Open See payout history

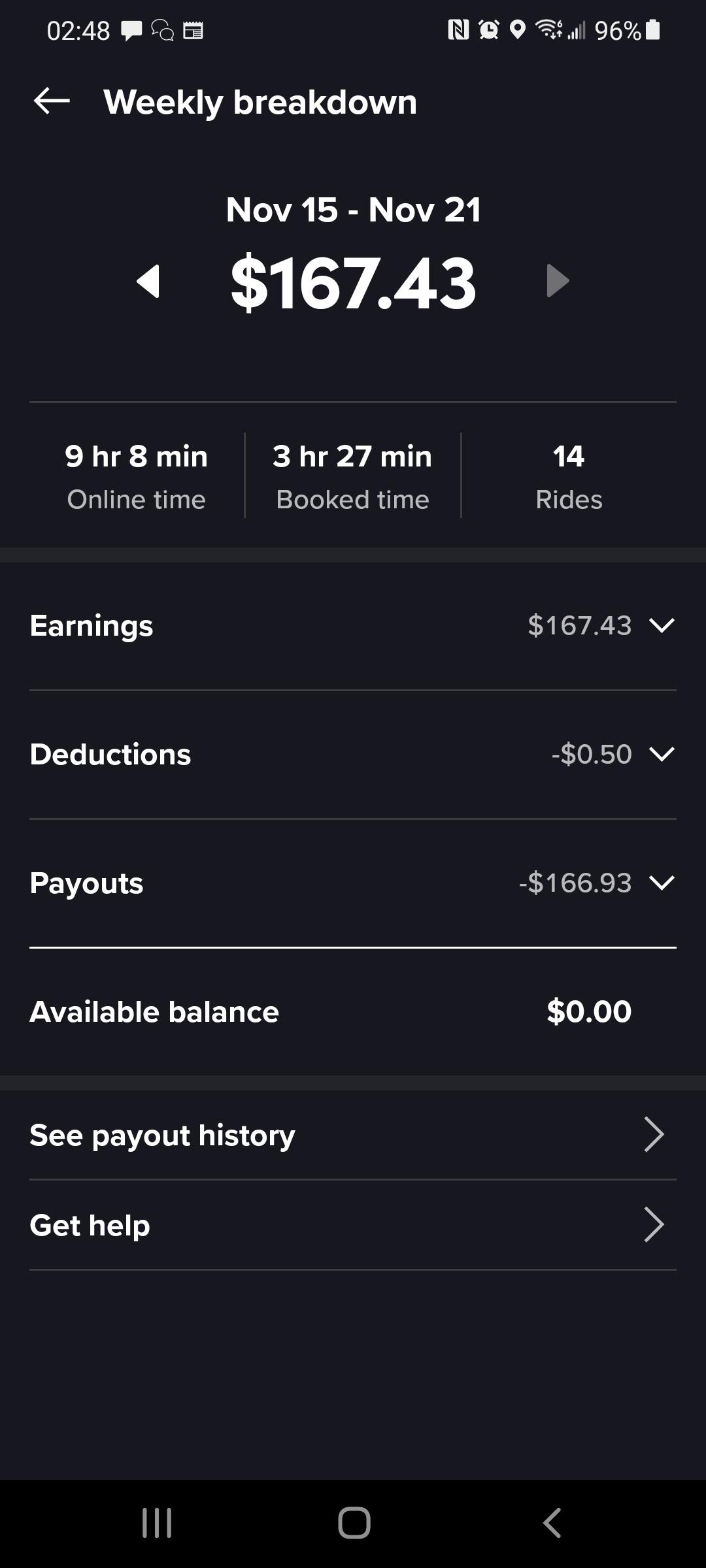click(353, 1135)
